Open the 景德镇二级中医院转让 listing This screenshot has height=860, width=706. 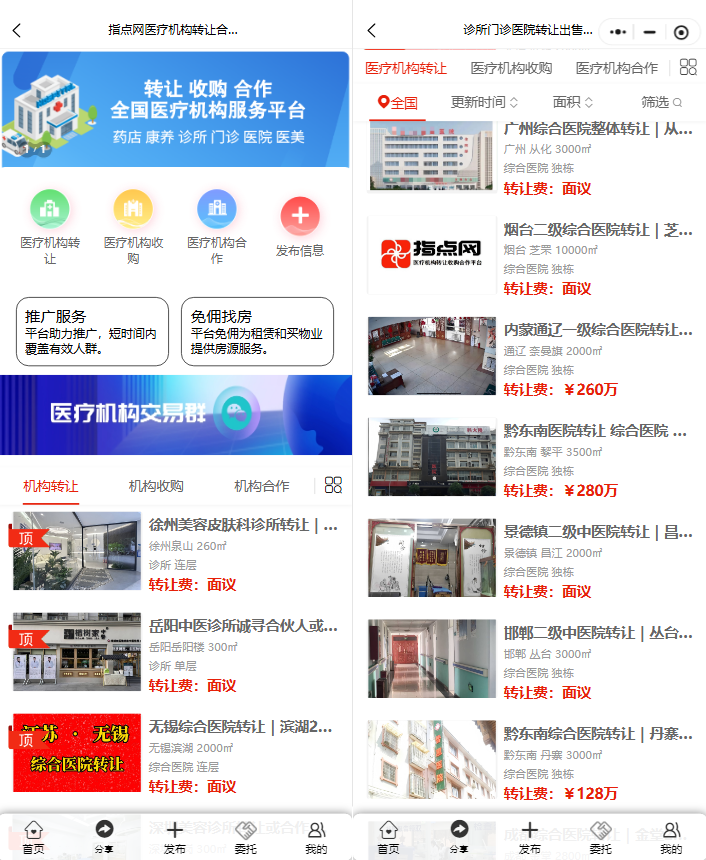coord(597,532)
